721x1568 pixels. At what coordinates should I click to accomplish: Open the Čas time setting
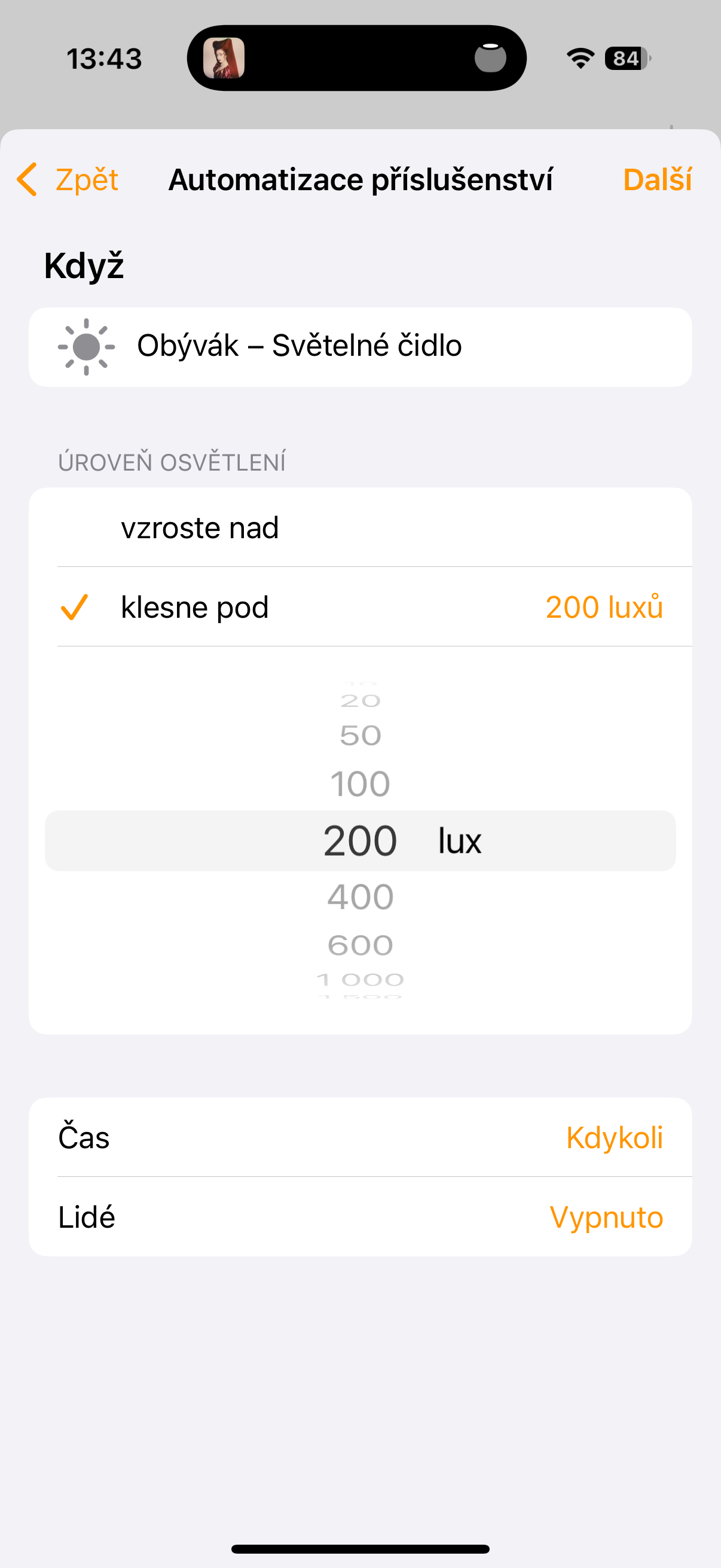point(360,1137)
